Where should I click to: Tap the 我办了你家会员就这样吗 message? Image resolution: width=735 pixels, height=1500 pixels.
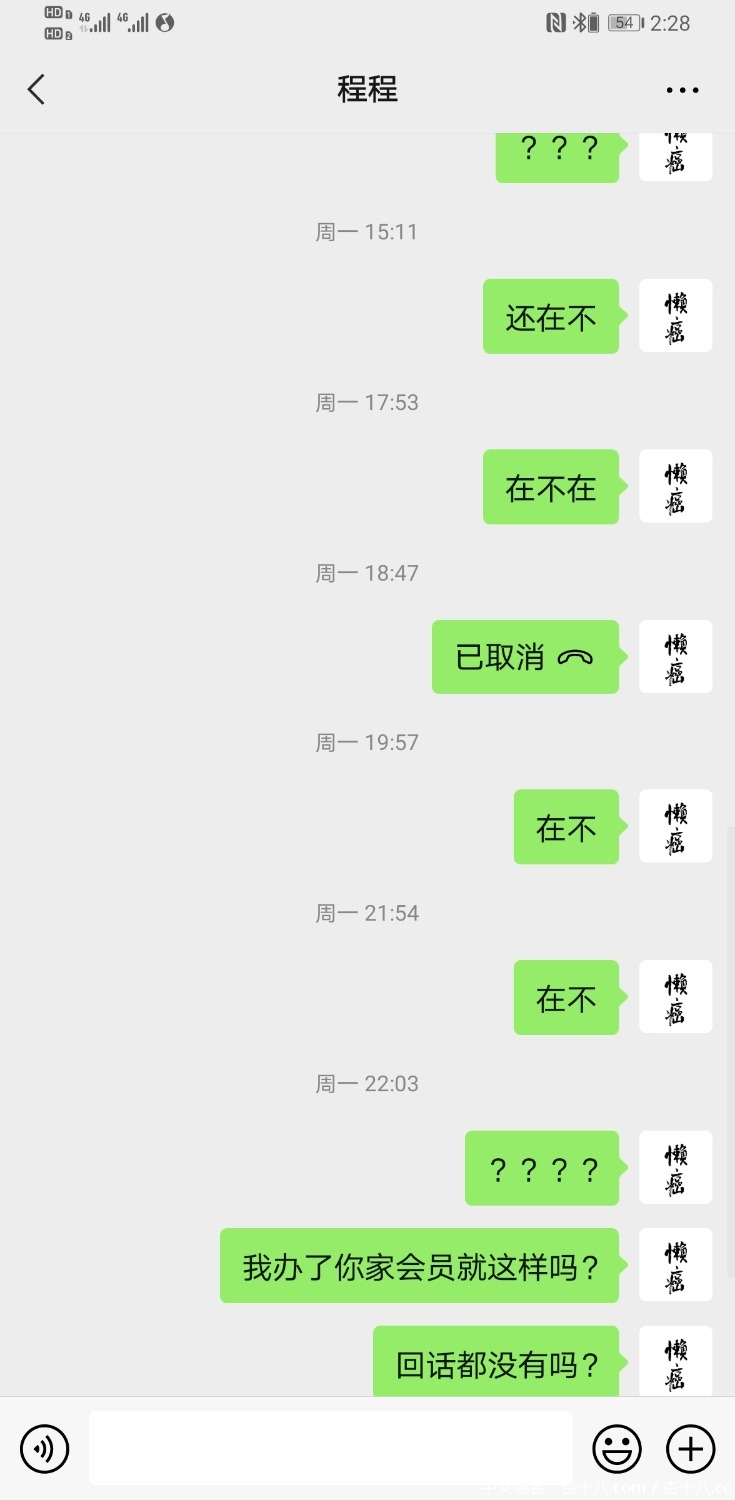[420, 1265]
